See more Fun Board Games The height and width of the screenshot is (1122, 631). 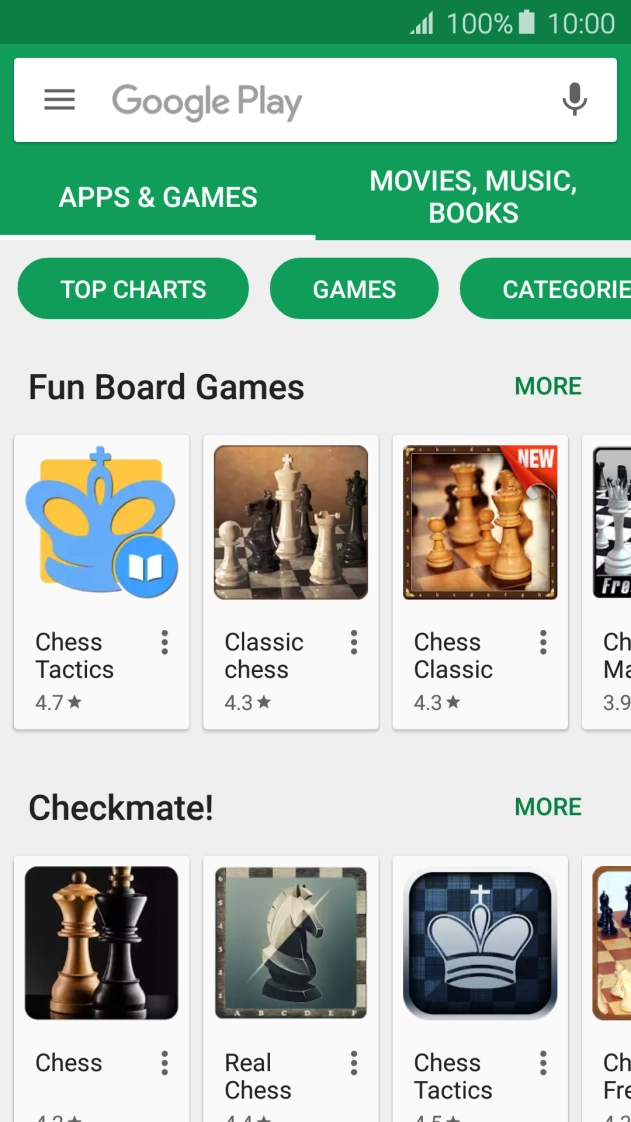[548, 386]
